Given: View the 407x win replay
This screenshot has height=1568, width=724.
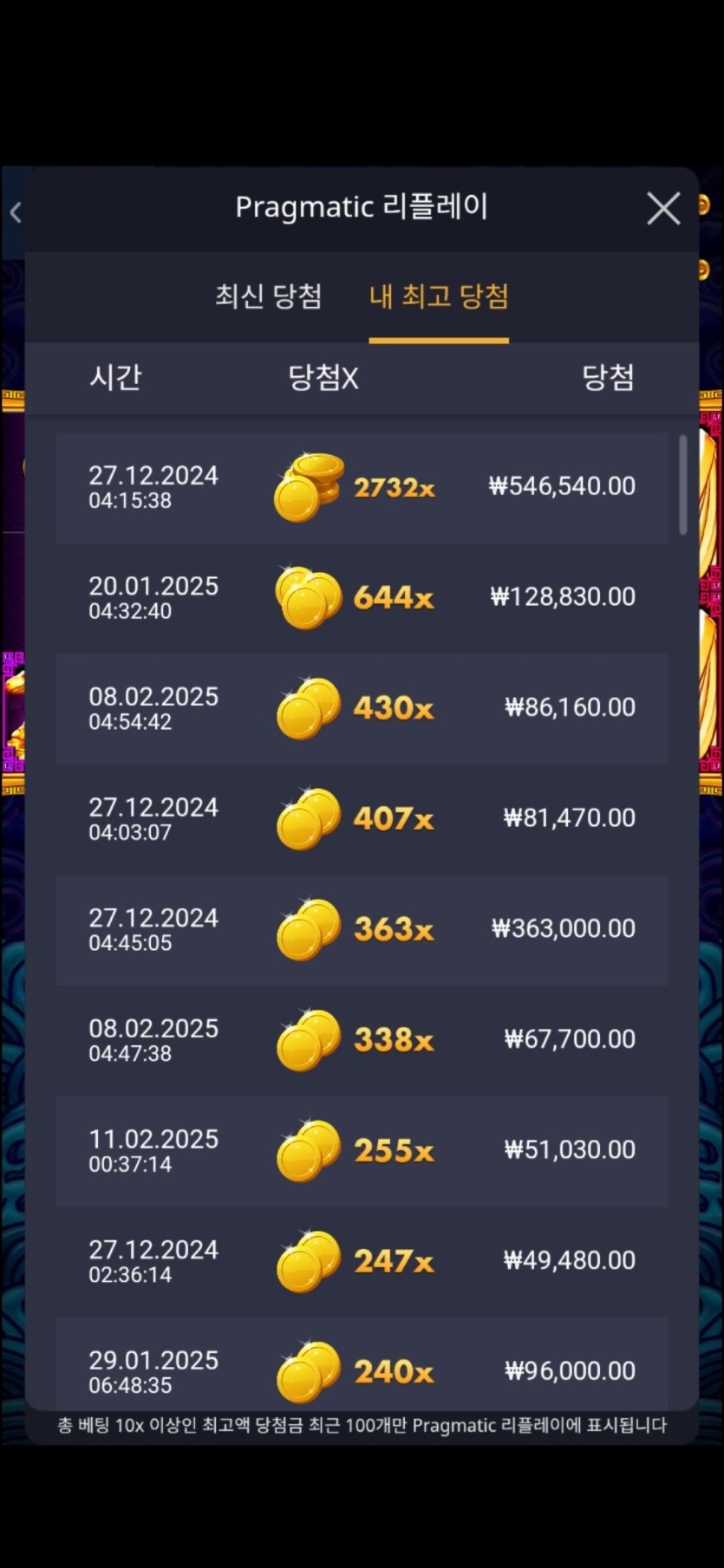Looking at the screenshot, I should pos(362,819).
